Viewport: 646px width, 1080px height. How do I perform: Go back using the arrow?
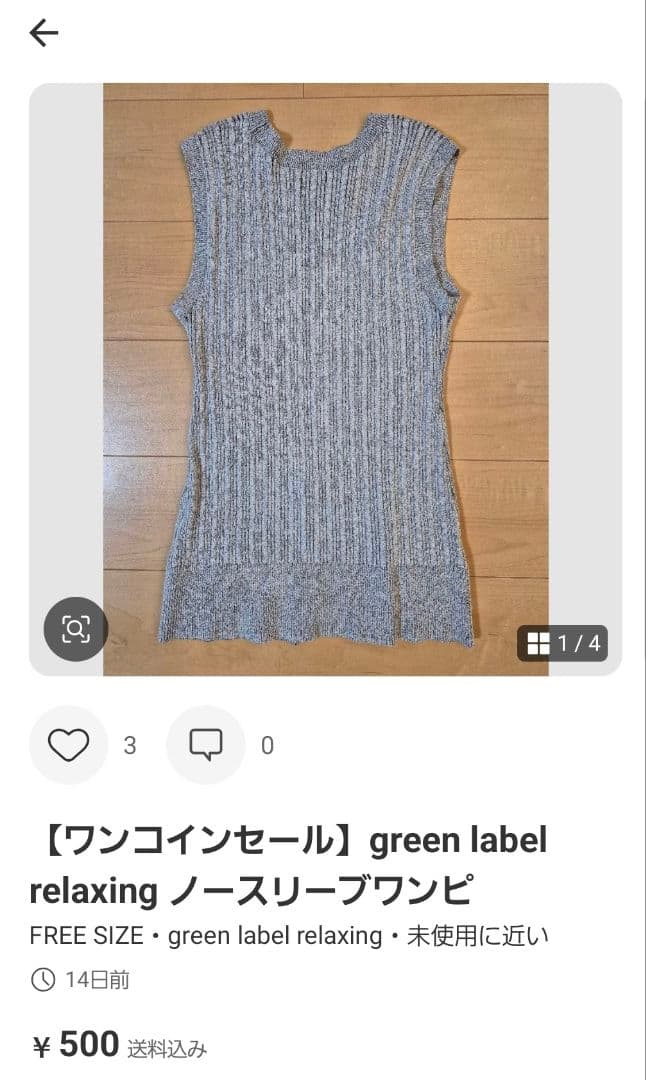pos(44,34)
